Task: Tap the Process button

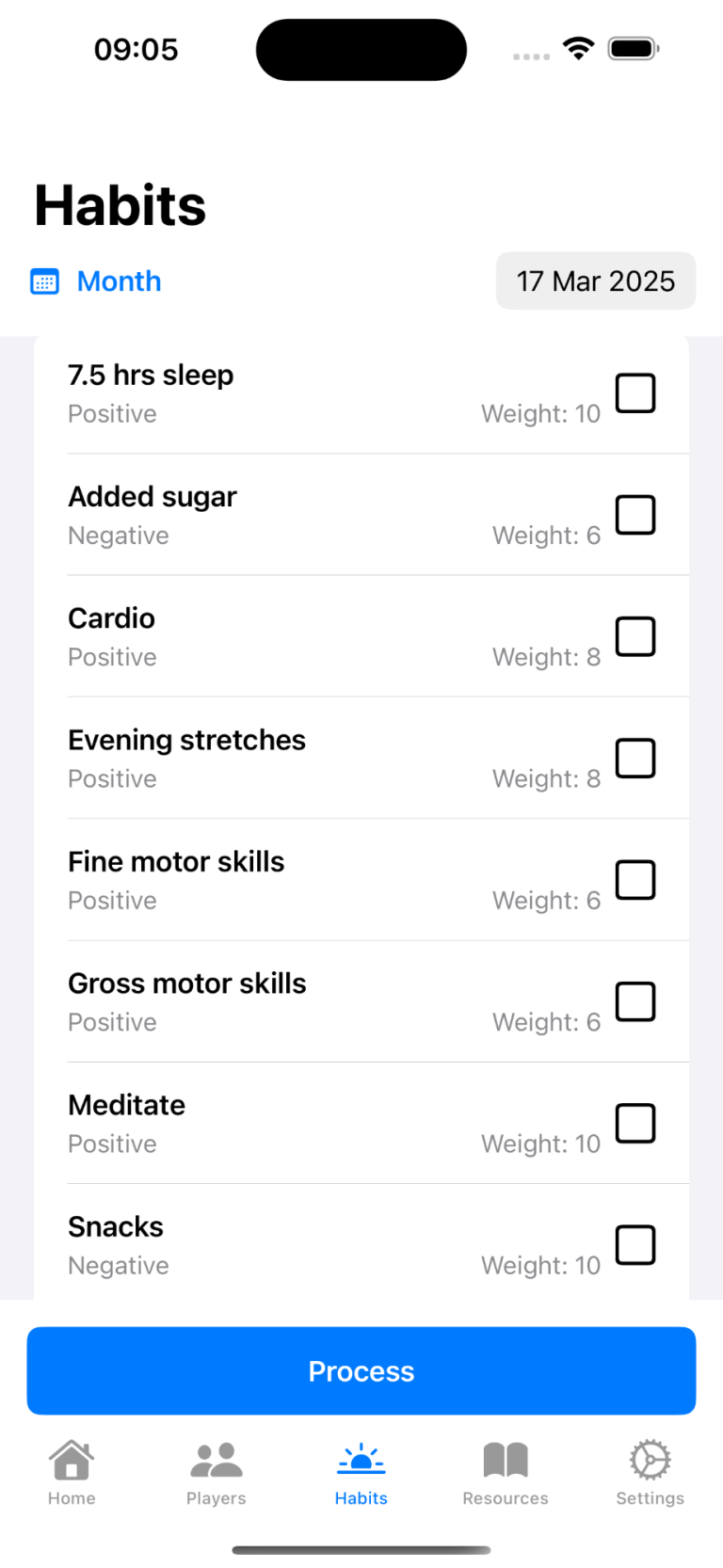Action: [361, 1371]
